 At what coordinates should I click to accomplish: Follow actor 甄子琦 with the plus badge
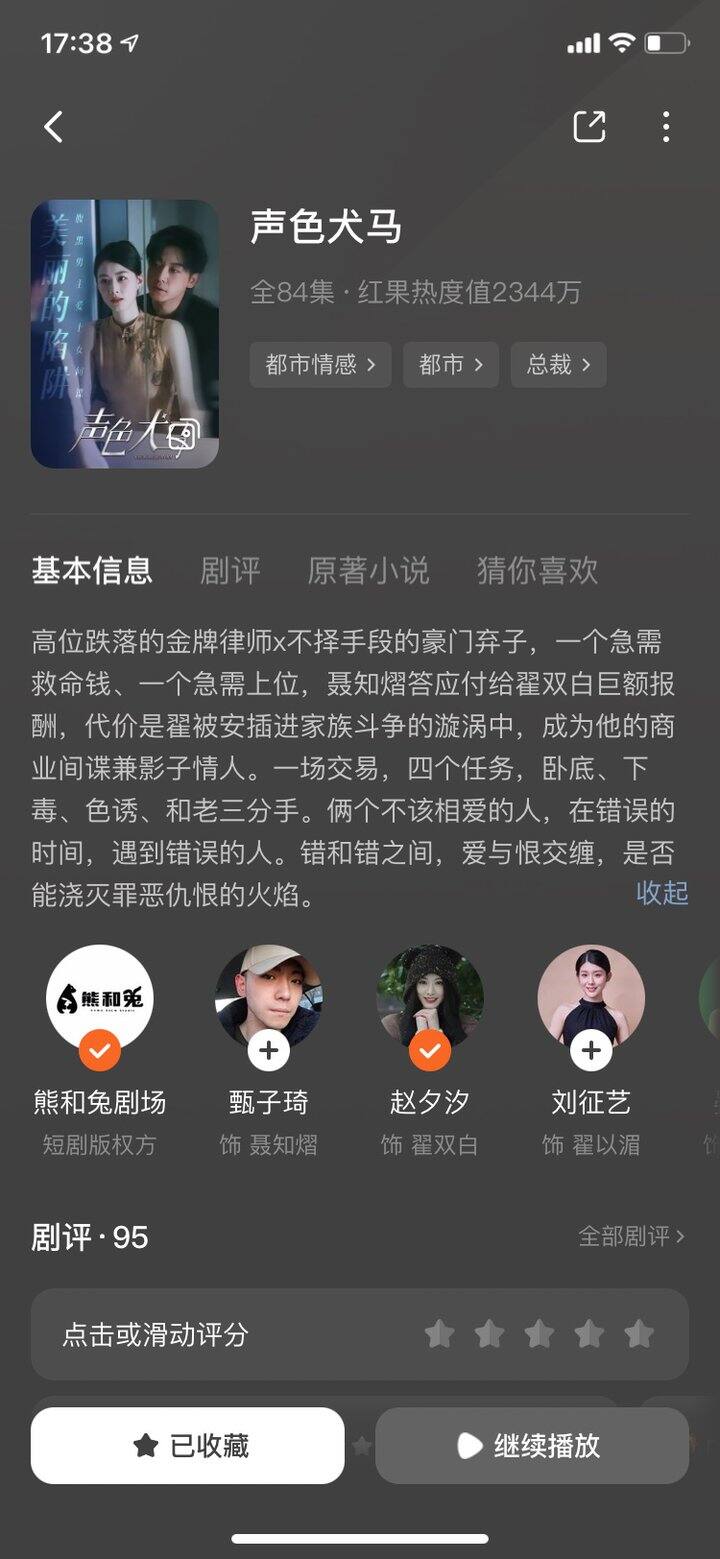[269, 1051]
